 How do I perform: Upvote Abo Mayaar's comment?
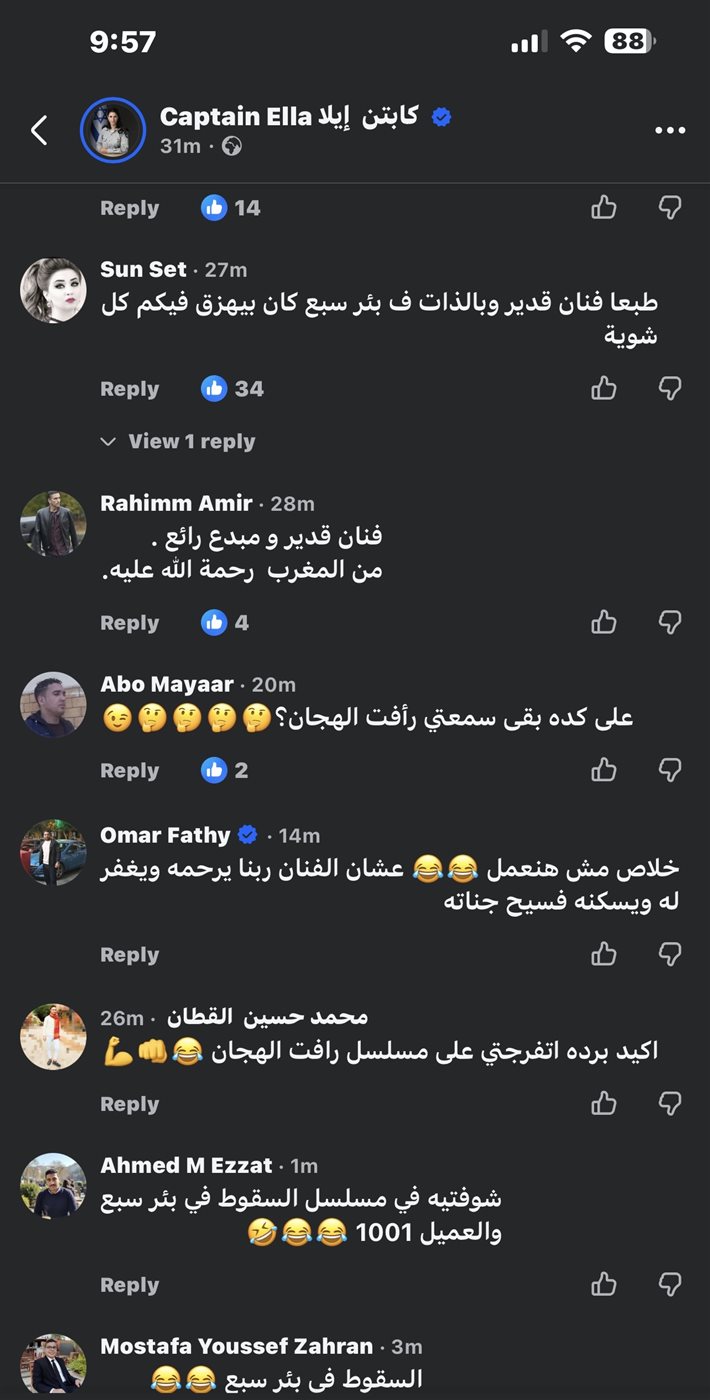604,769
